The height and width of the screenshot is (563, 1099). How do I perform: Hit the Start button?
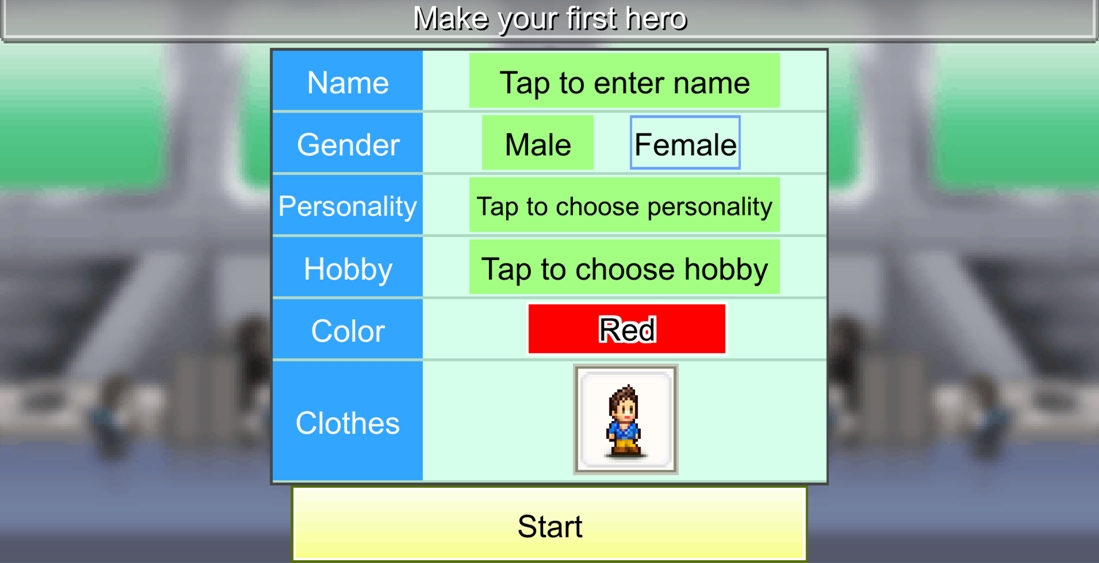(549, 525)
